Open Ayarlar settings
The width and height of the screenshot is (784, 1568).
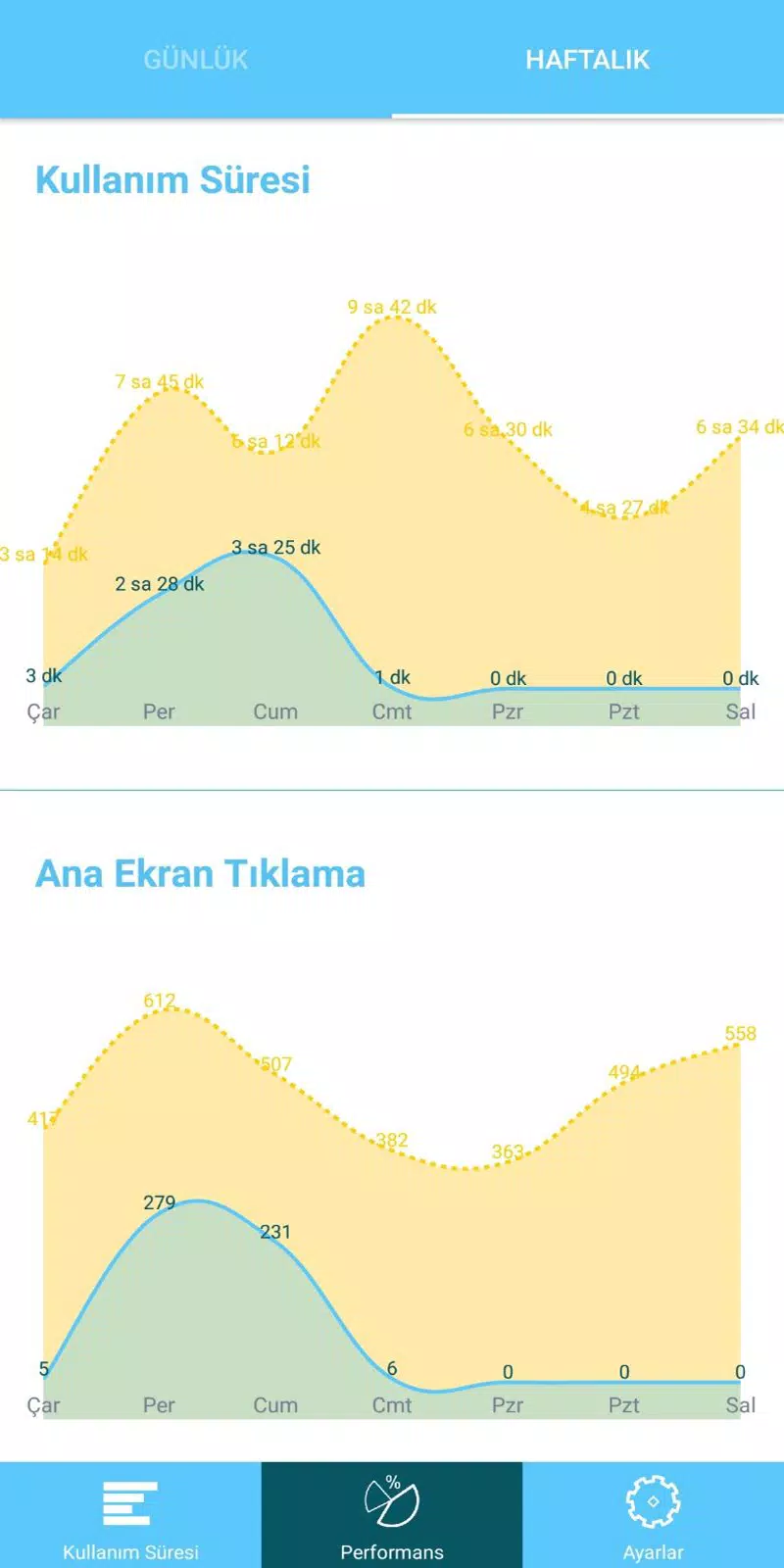(654, 1515)
